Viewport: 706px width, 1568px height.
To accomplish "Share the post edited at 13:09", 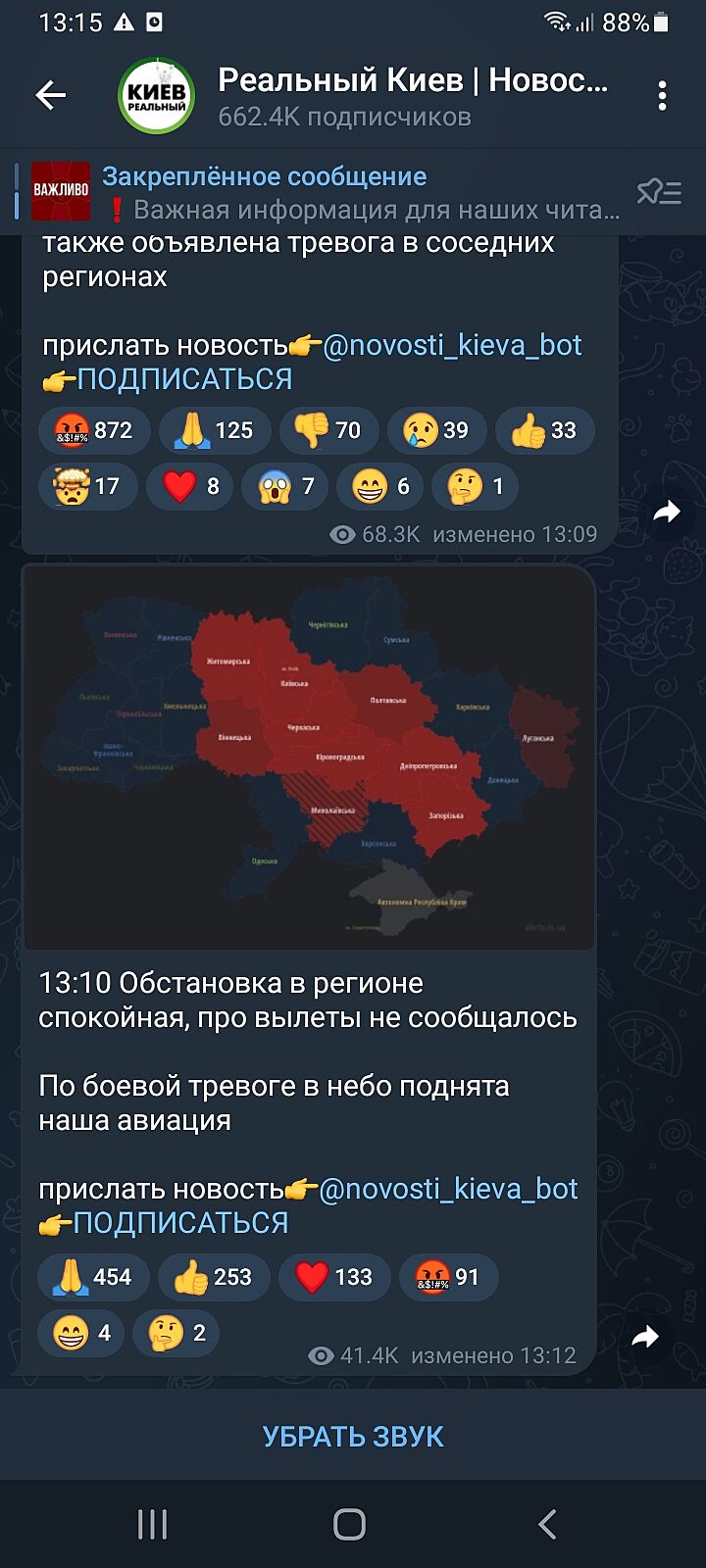I will (x=667, y=511).
